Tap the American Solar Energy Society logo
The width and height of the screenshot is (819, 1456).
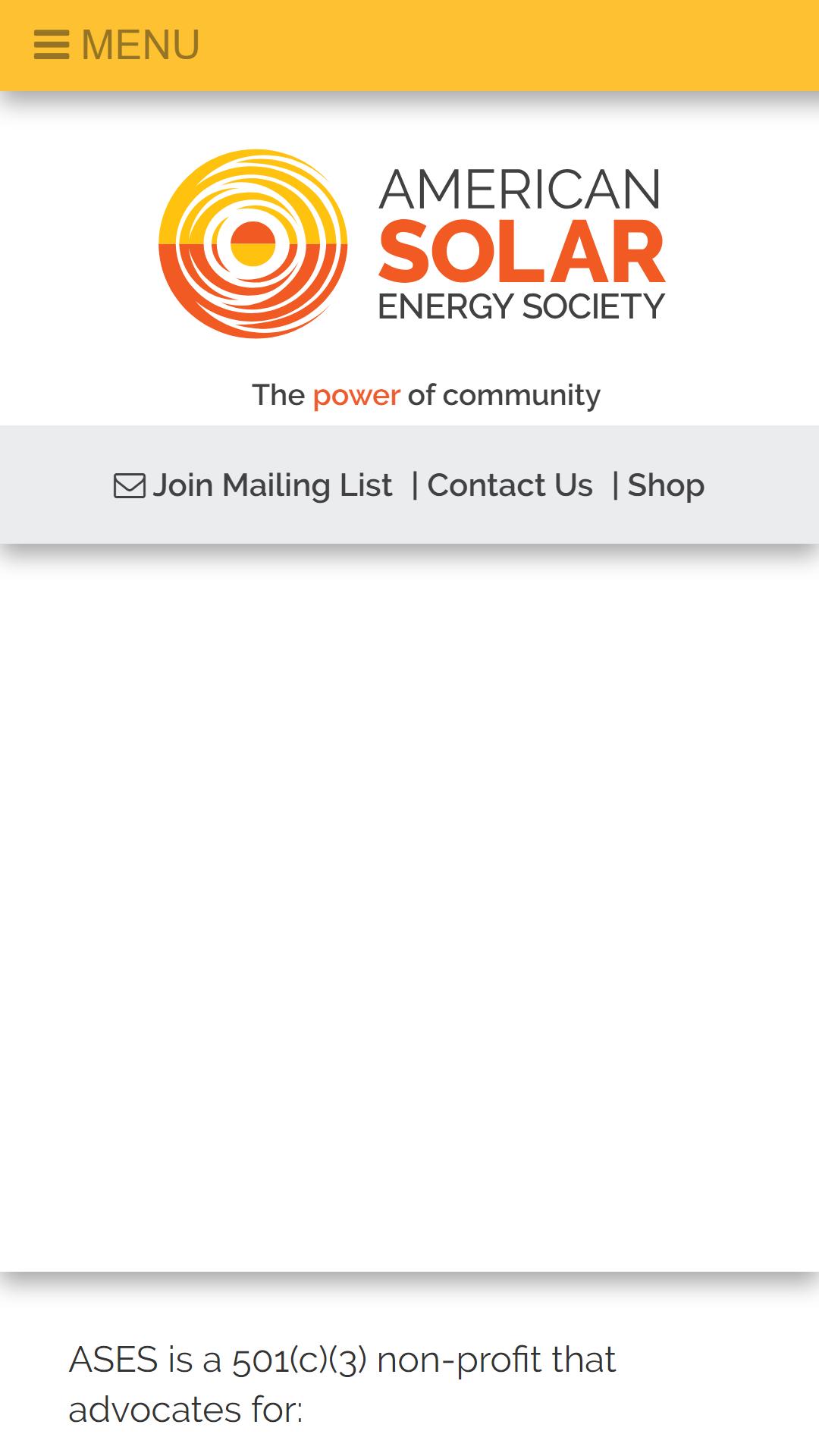(x=412, y=243)
